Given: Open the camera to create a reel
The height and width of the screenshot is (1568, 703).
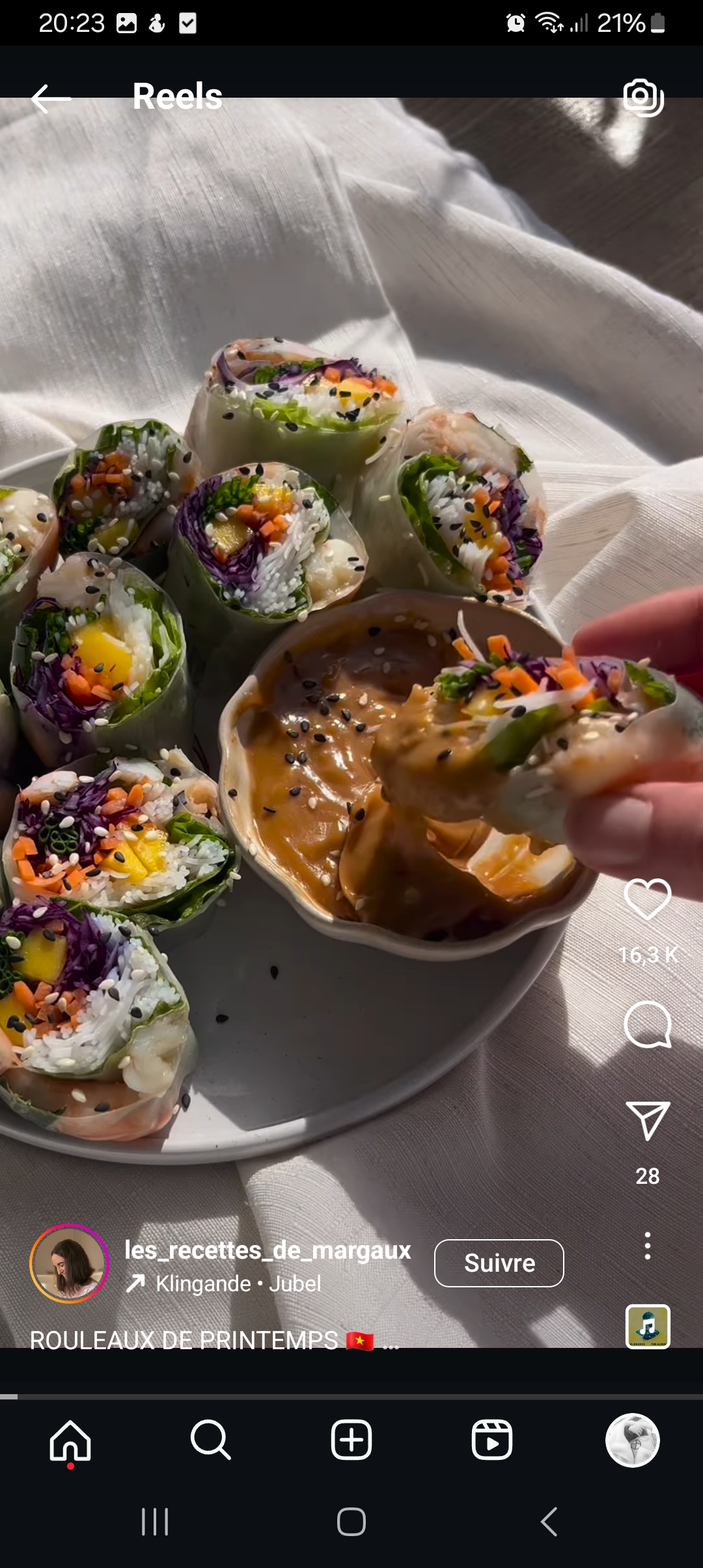Looking at the screenshot, I should click(x=643, y=98).
